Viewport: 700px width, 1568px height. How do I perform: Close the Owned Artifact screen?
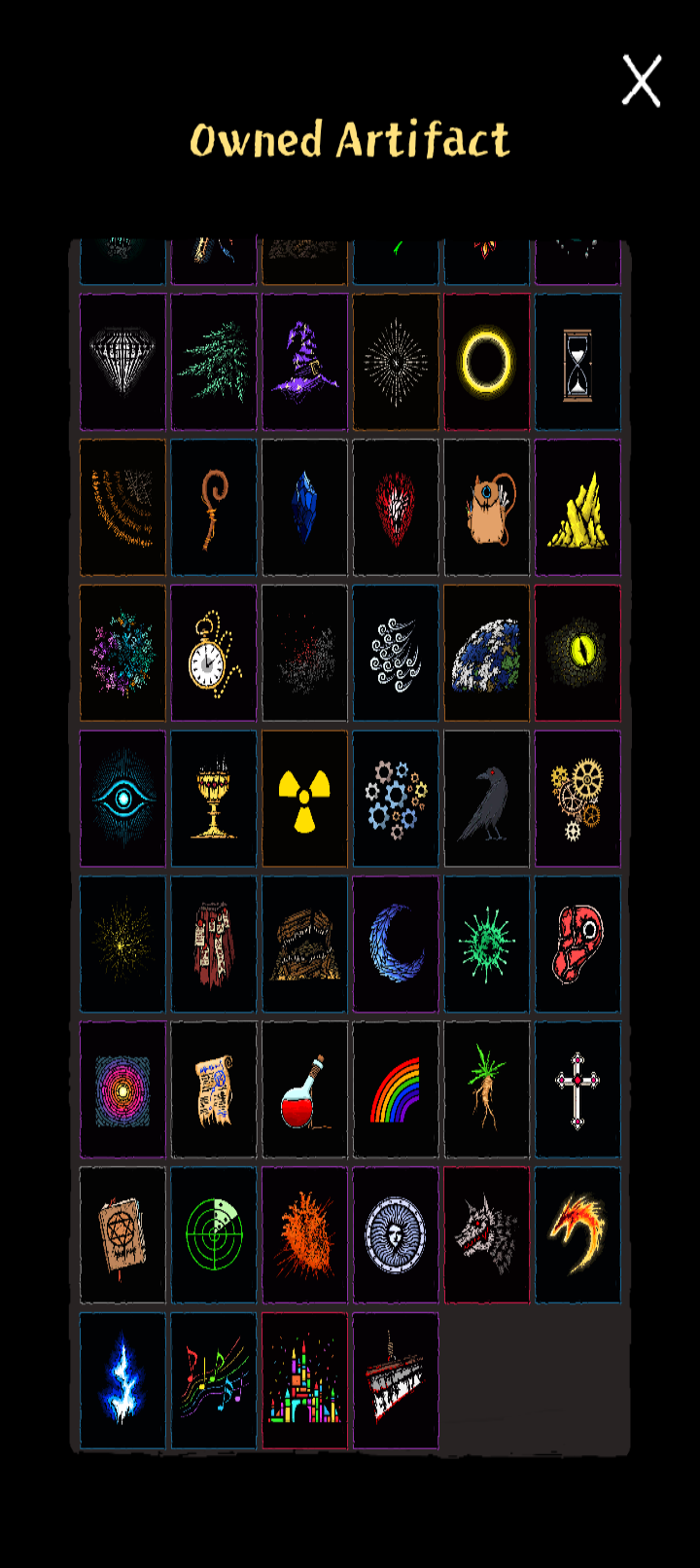click(642, 81)
